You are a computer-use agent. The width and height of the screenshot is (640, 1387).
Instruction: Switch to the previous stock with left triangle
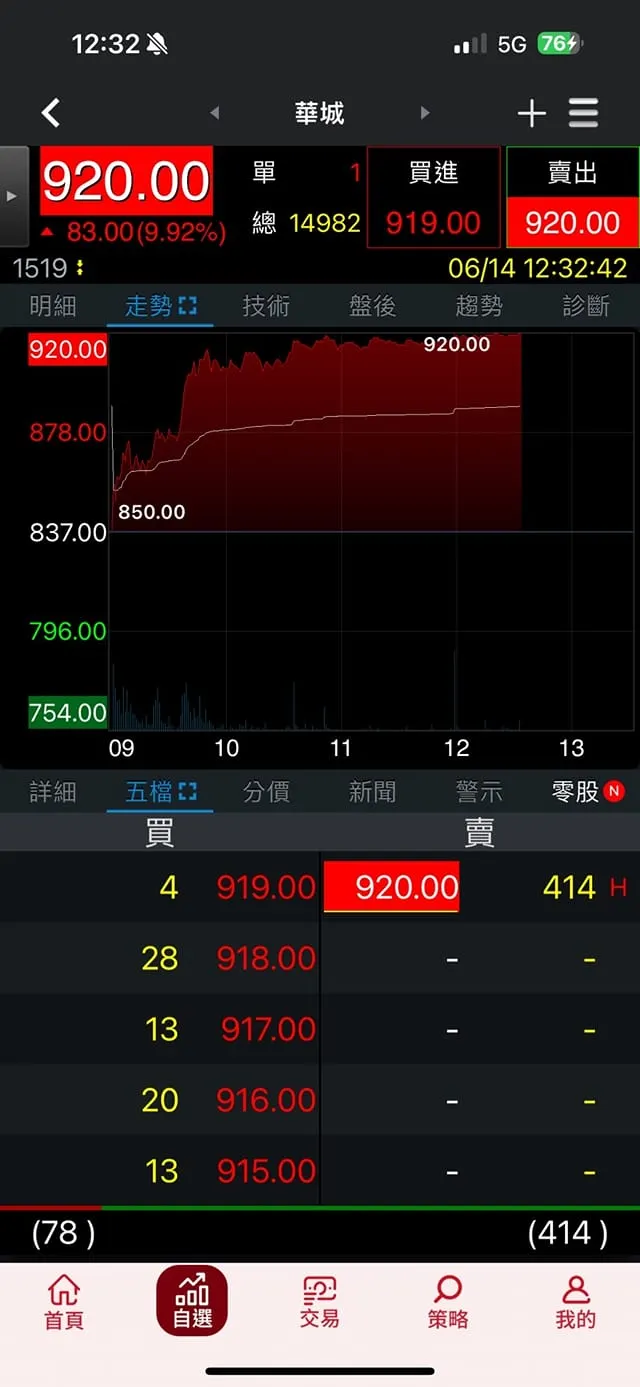point(215,113)
